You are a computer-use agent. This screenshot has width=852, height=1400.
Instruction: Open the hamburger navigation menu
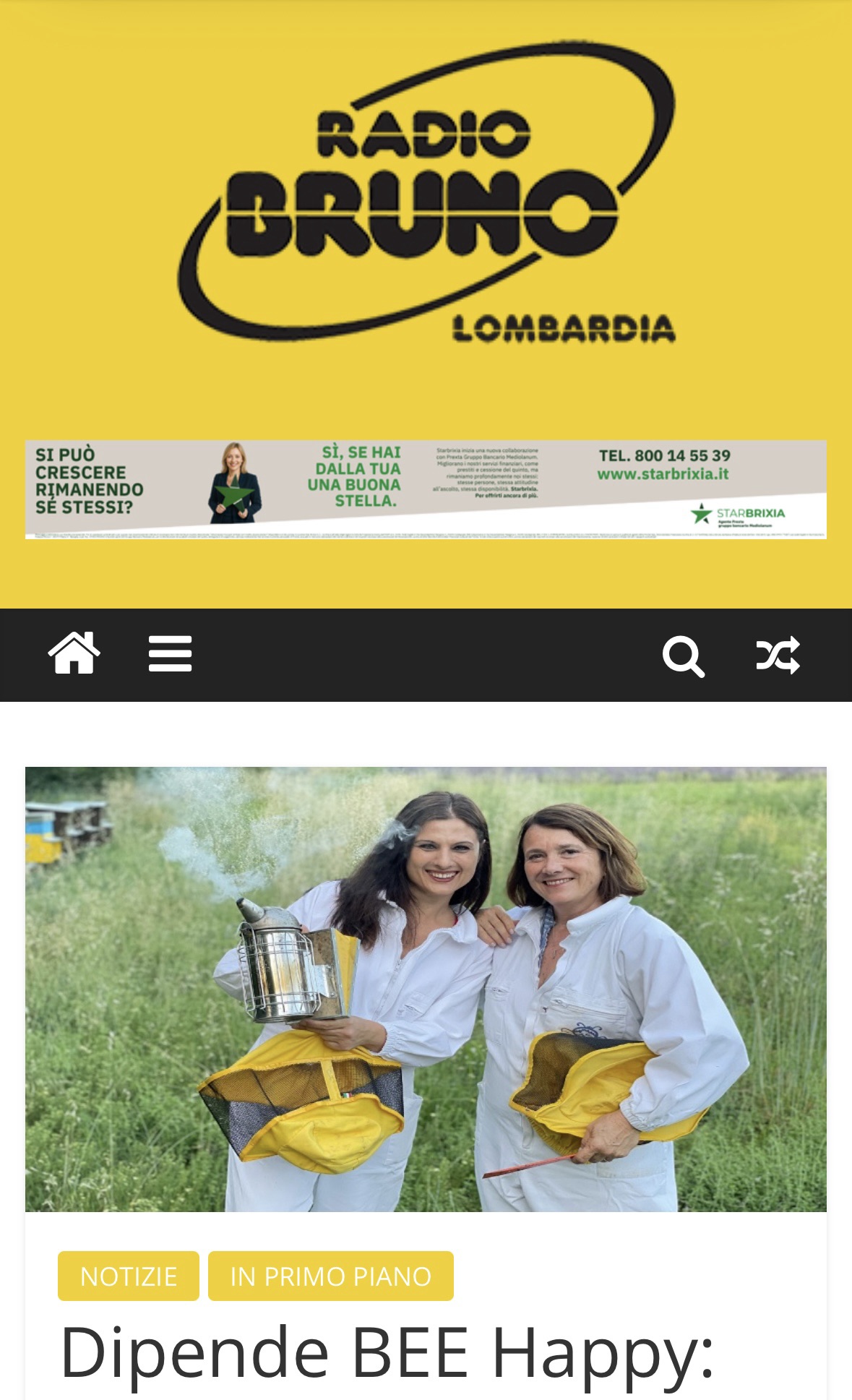170,654
